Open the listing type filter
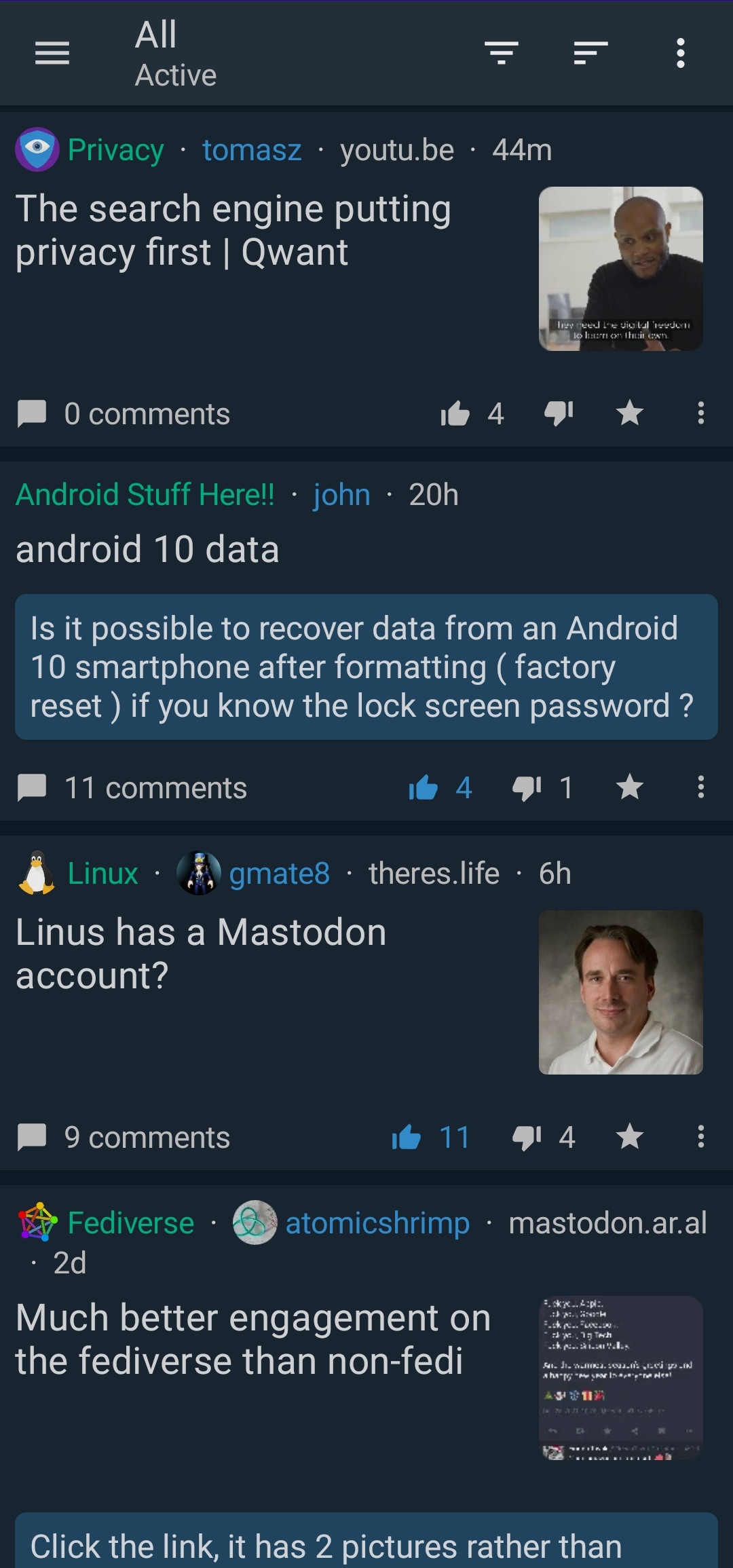This screenshot has width=733, height=1568. click(502, 53)
